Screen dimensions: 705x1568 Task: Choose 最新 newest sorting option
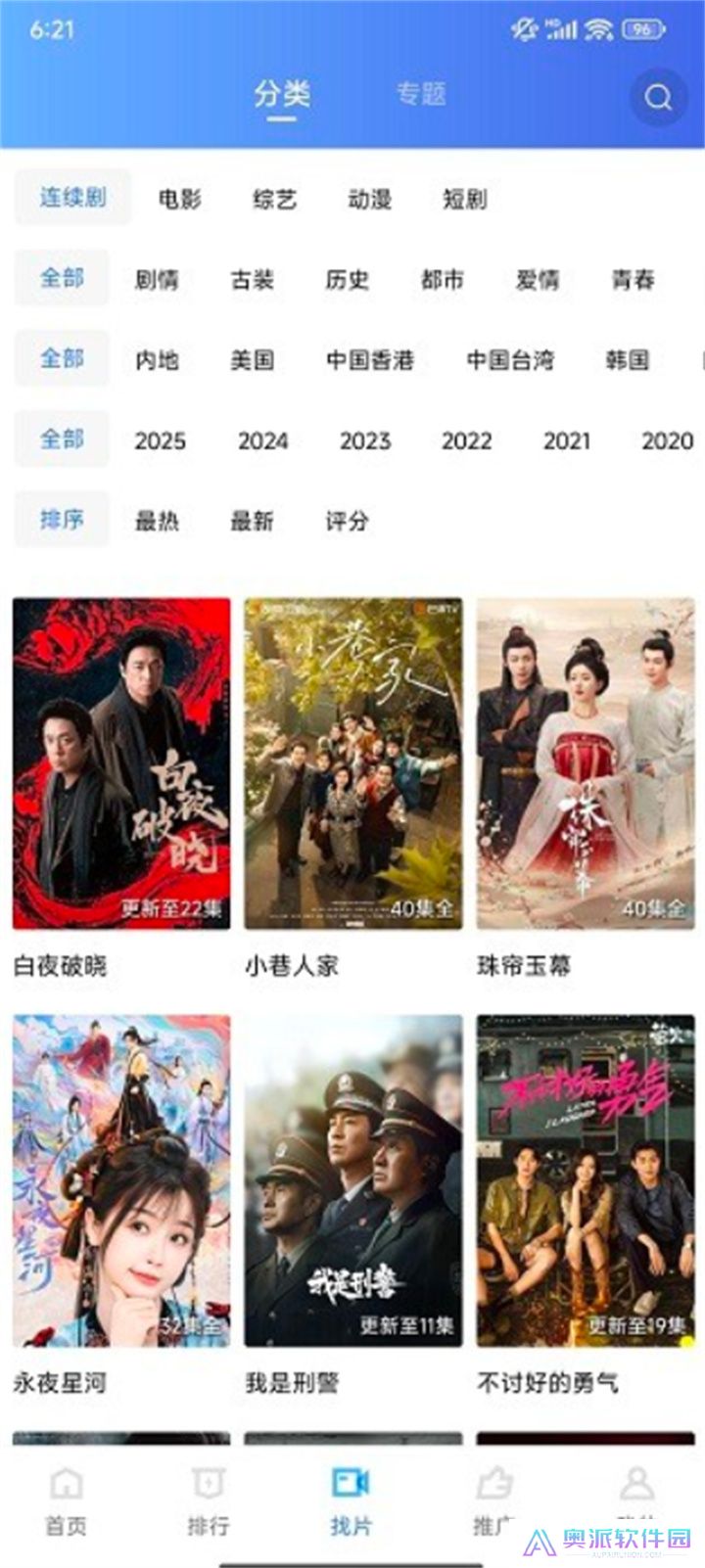coord(253,522)
